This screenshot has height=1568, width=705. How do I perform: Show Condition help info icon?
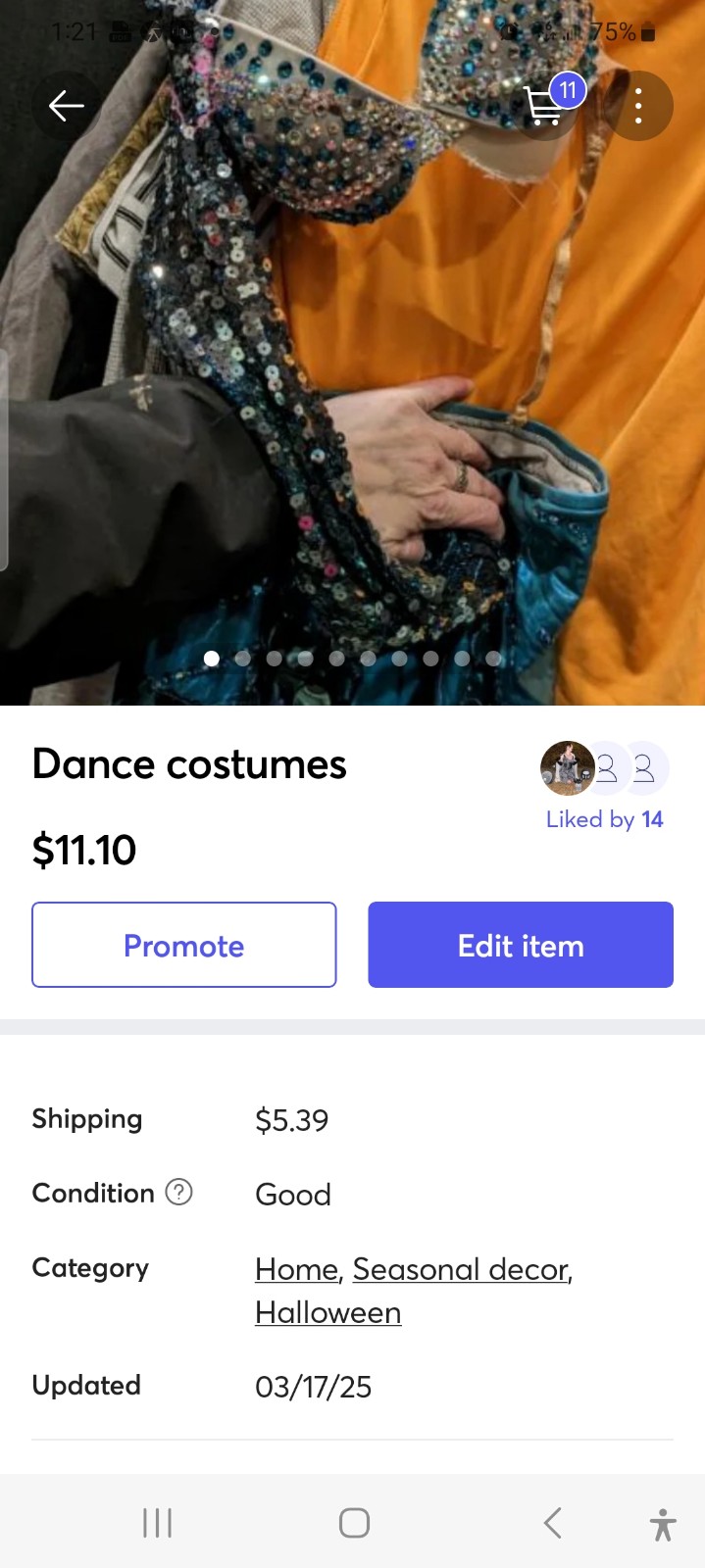click(178, 1193)
